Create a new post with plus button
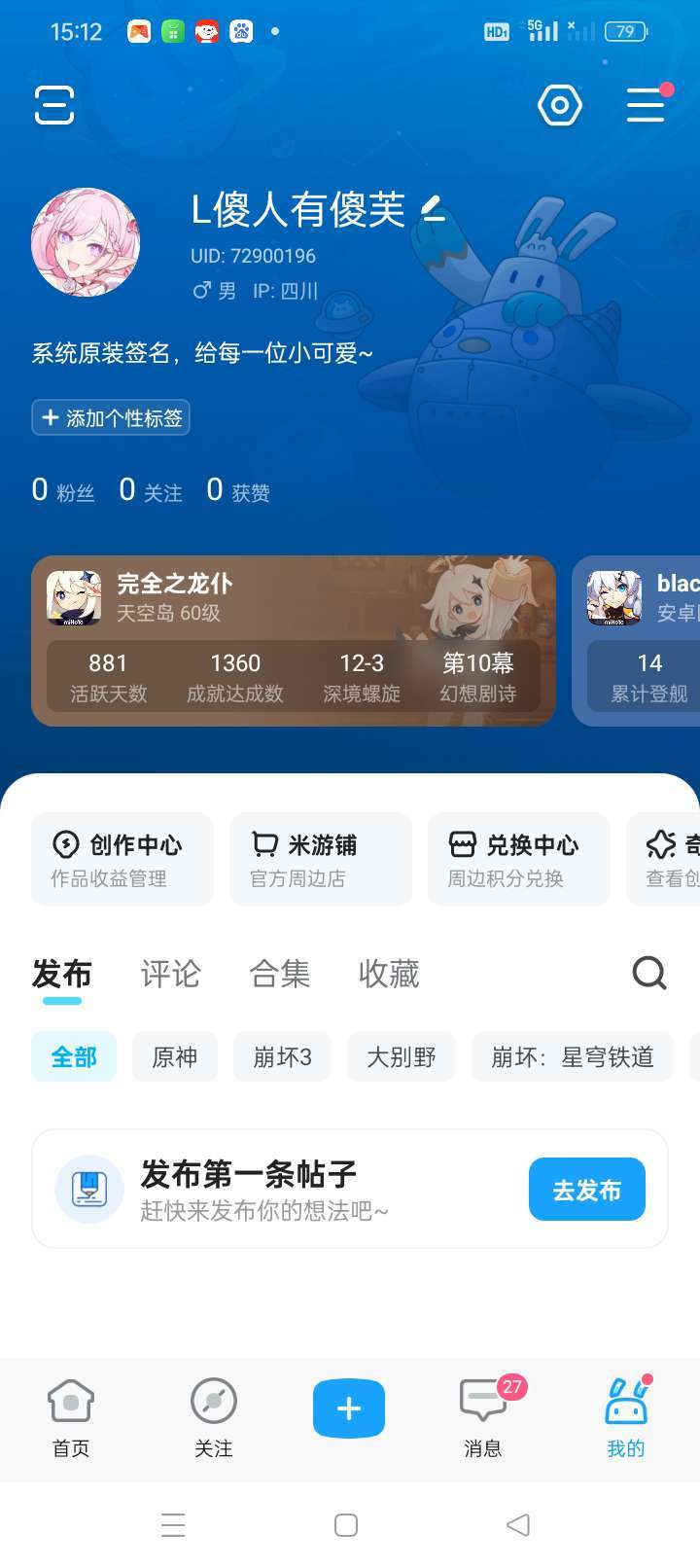 click(x=349, y=1408)
